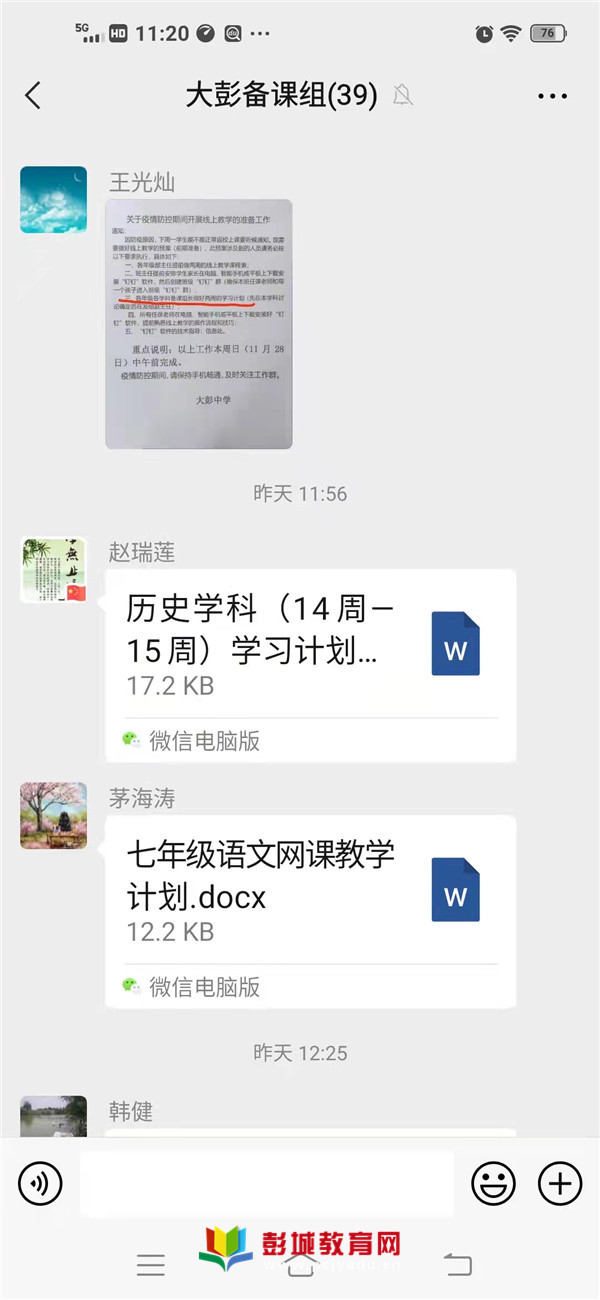
Task: Tap 韩健's avatar picture
Action: coord(53,1117)
